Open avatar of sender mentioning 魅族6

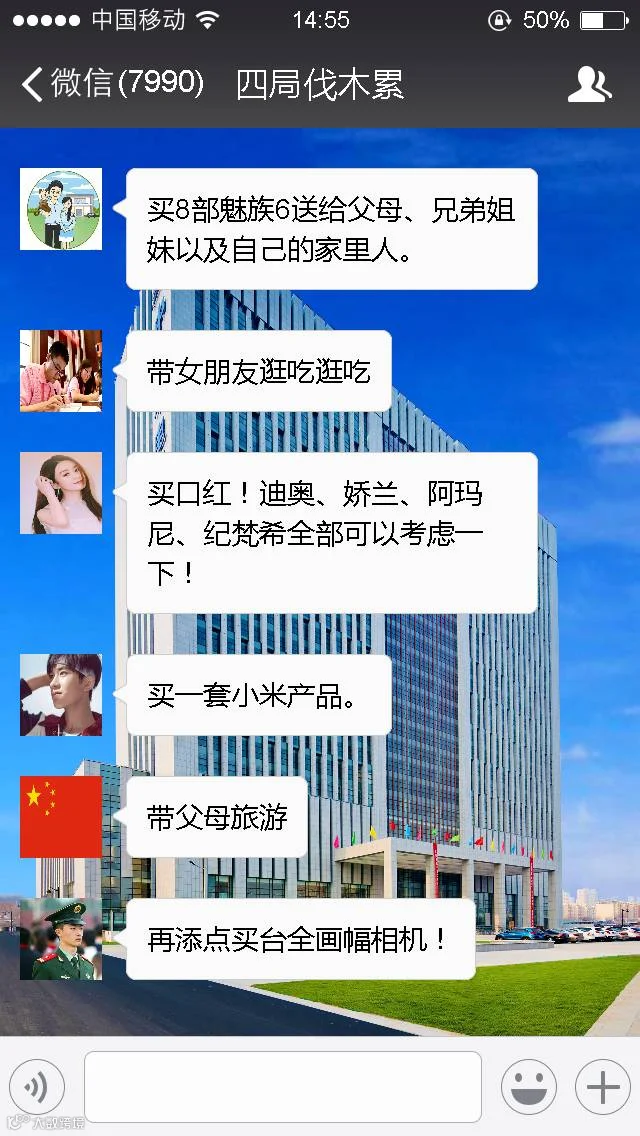(x=61, y=209)
